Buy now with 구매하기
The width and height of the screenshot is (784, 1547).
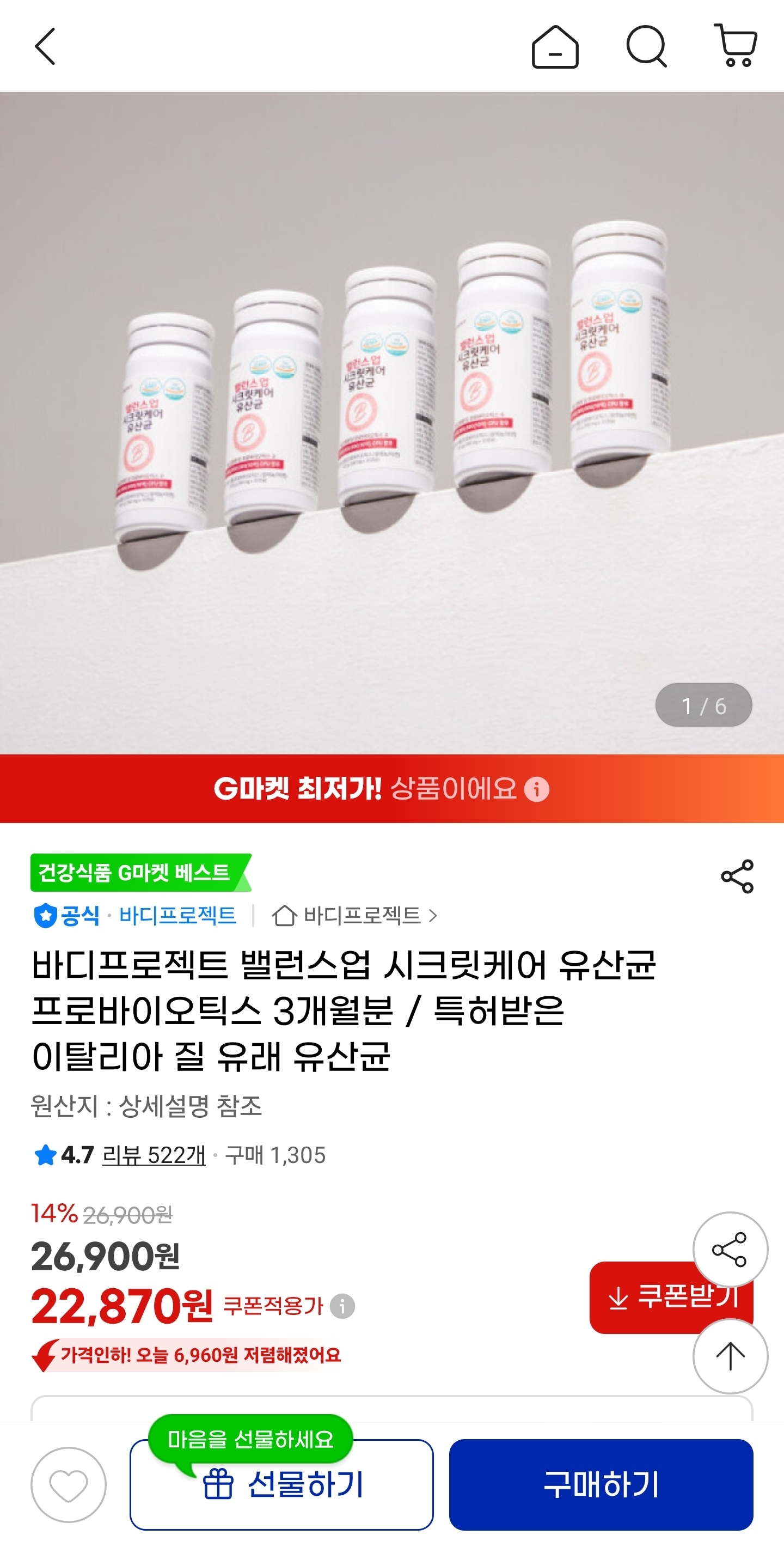point(601,1484)
